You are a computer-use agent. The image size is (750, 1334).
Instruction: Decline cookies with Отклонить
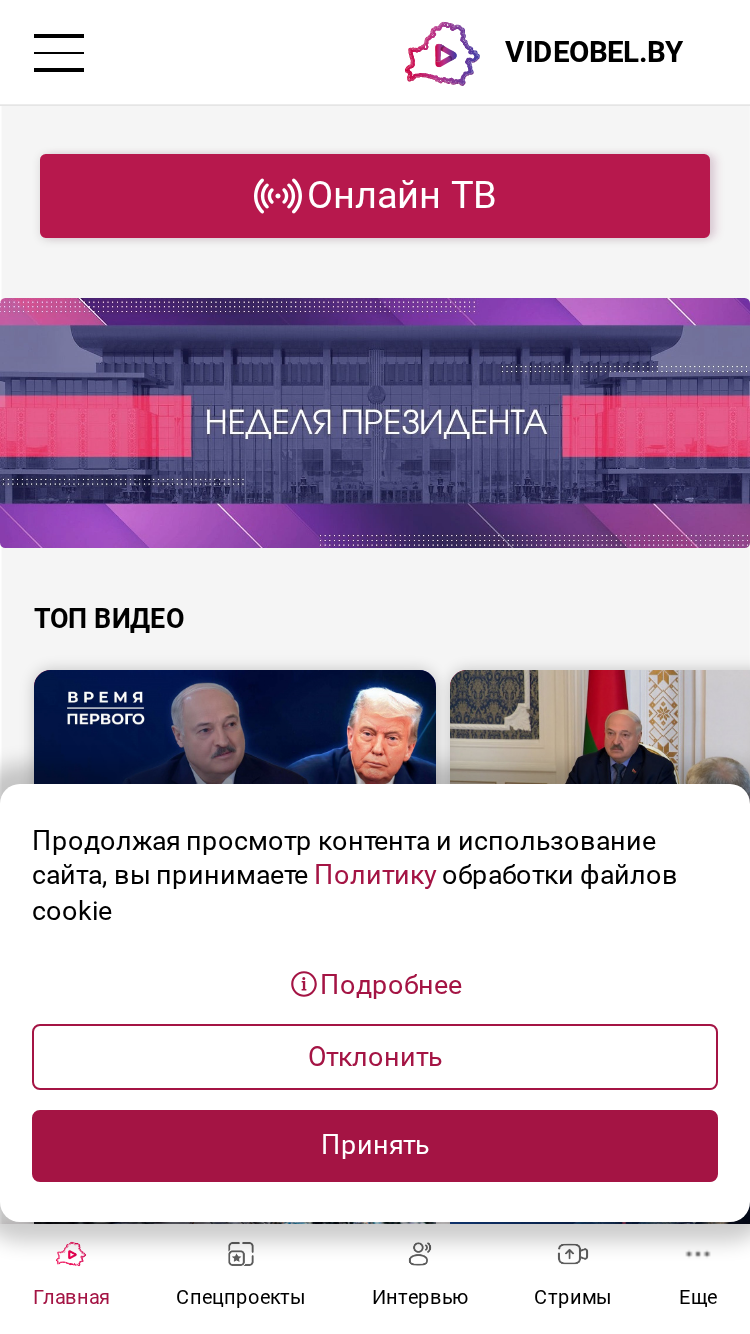(x=375, y=1057)
